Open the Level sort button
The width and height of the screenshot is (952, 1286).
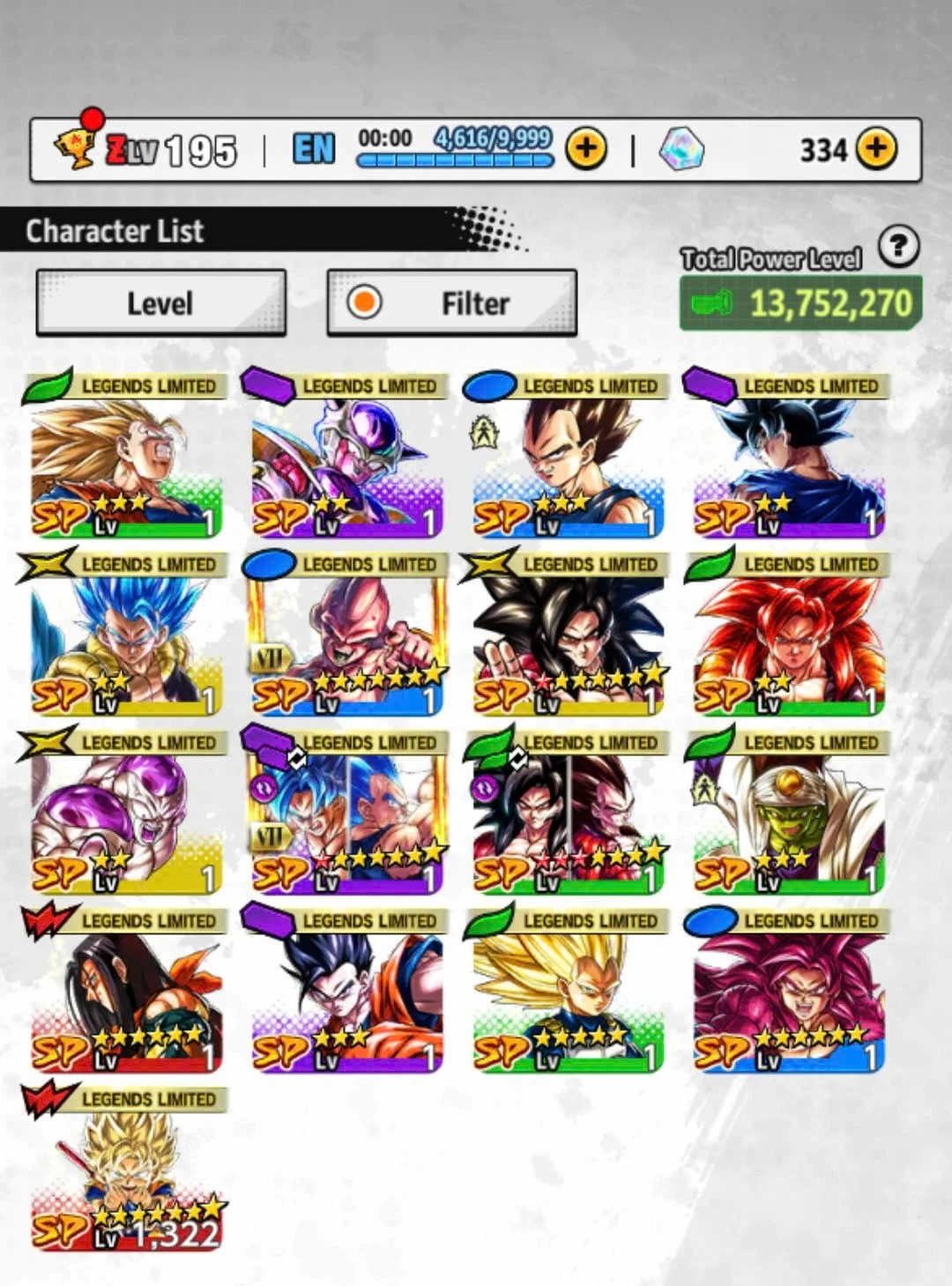(x=160, y=303)
